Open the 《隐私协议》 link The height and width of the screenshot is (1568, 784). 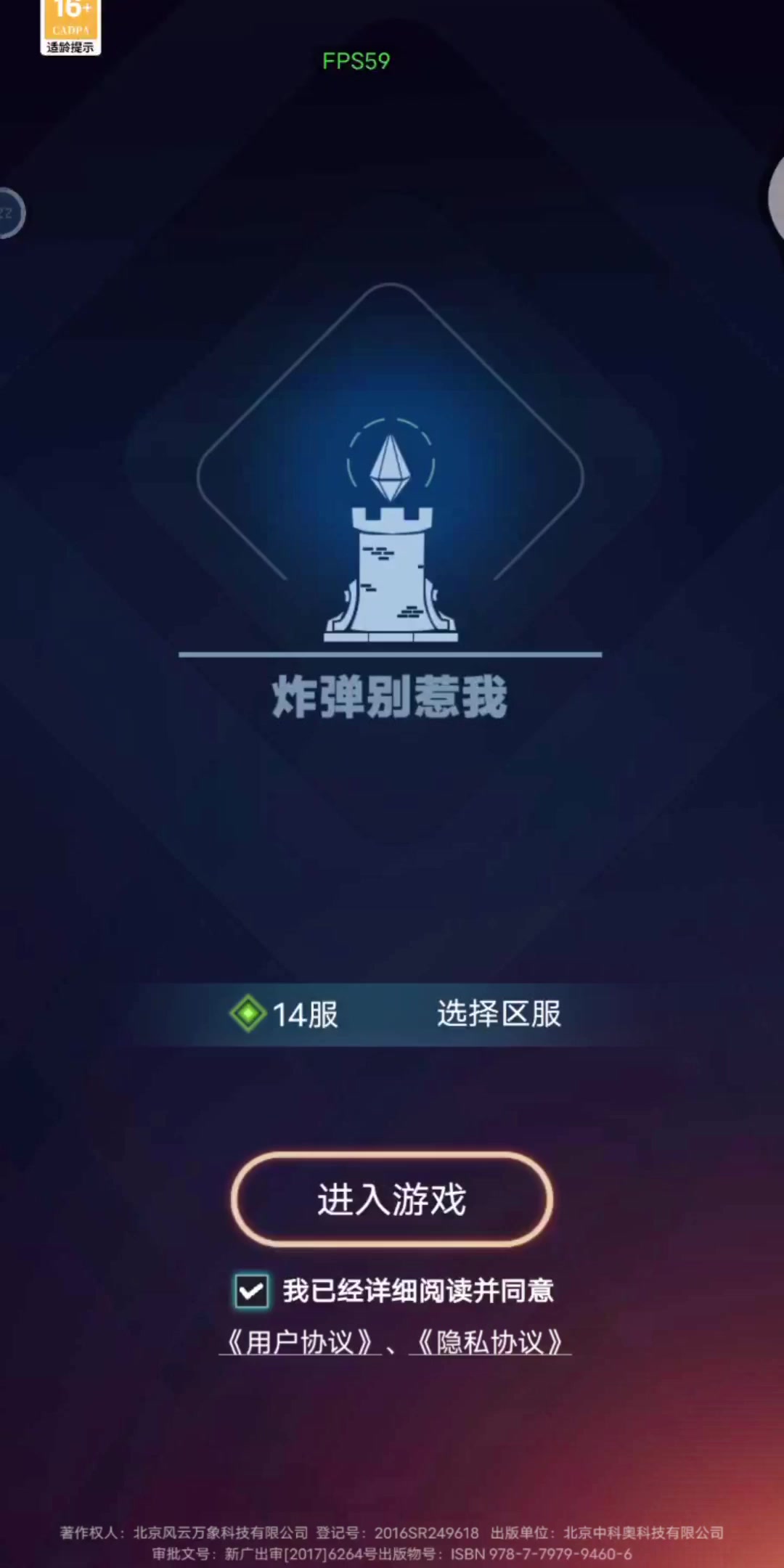pyautogui.click(x=491, y=1342)
